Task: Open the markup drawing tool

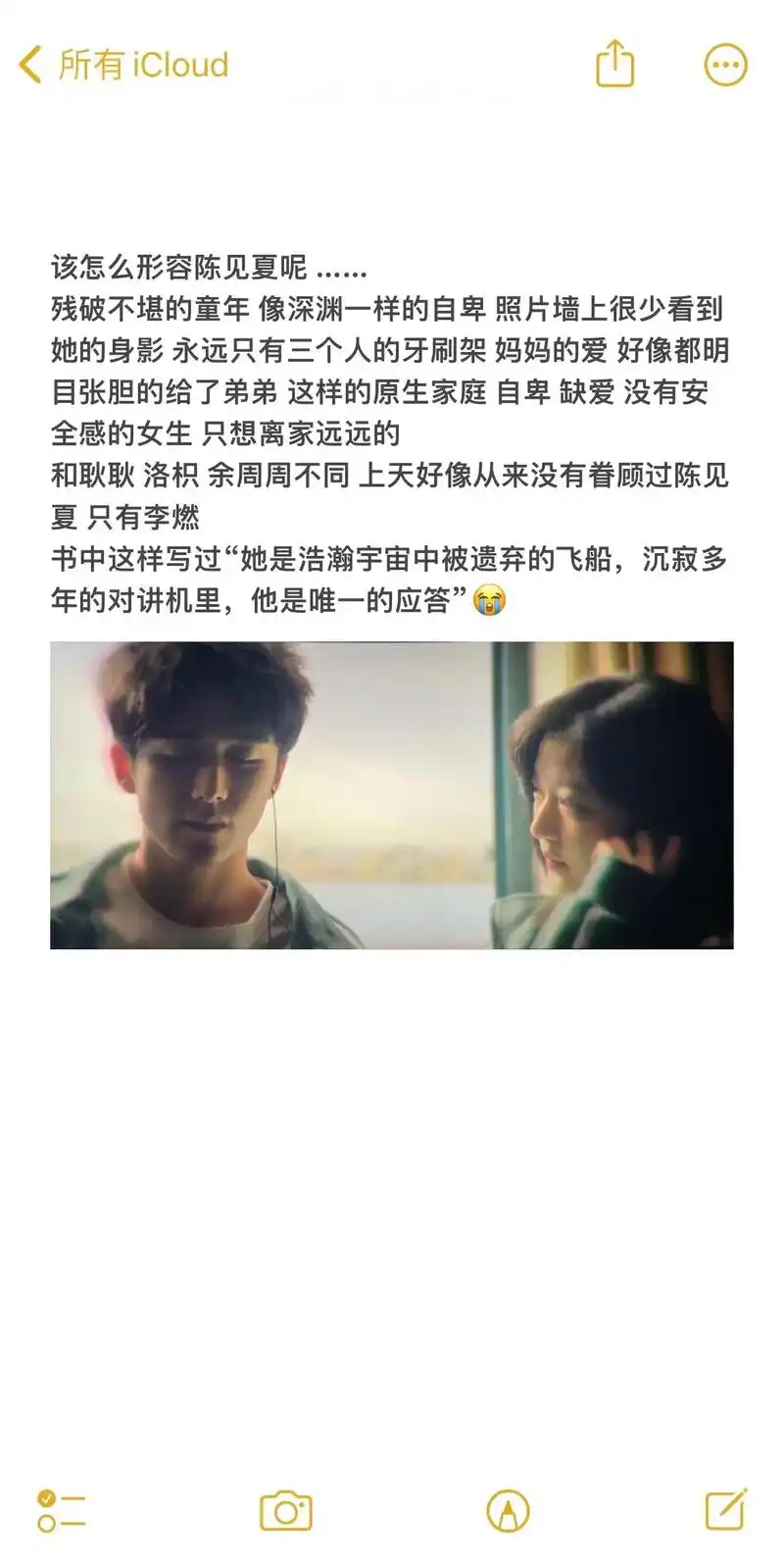Action: [x=508, y=1510]
